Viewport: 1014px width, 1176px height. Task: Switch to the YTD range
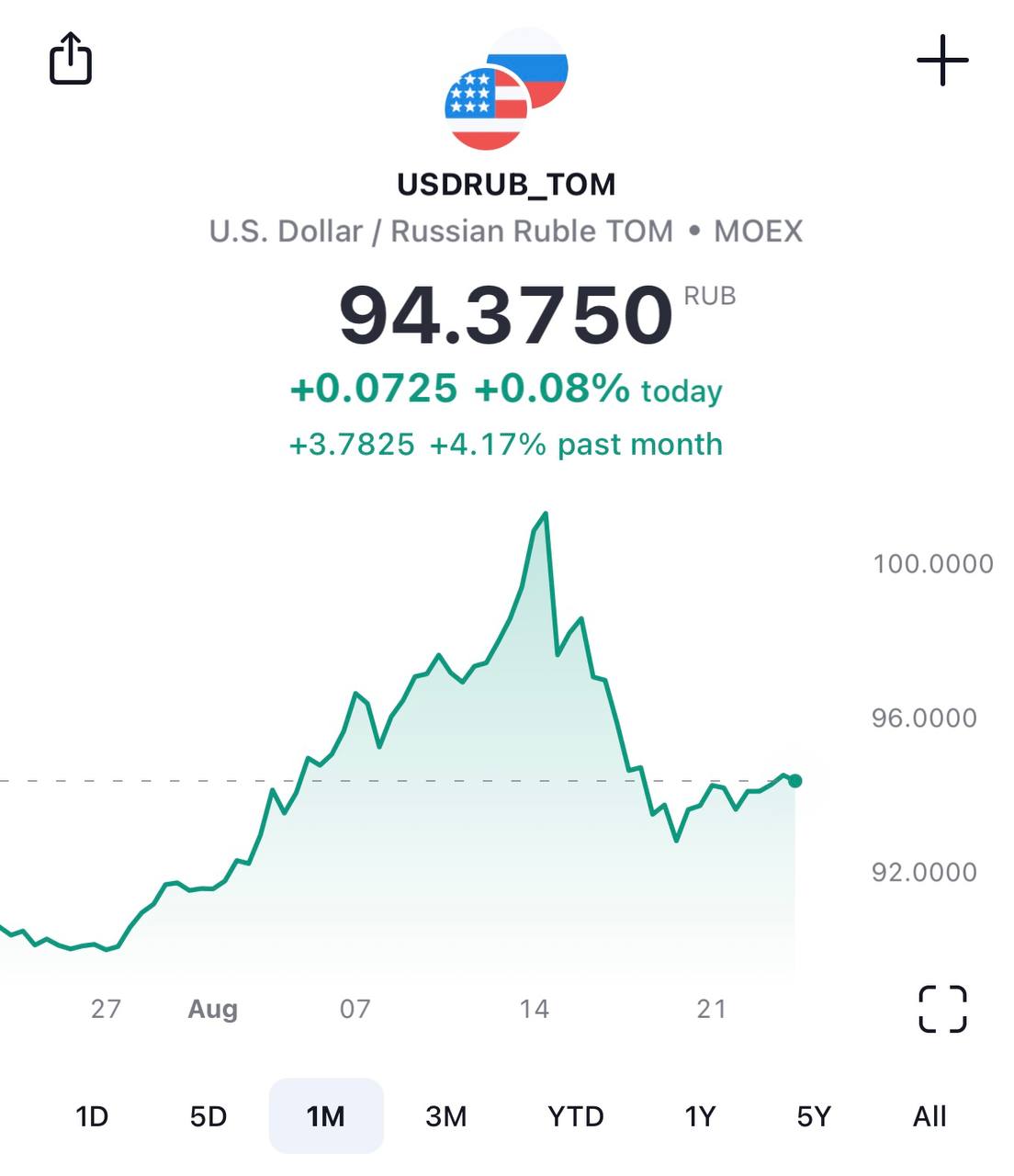[x=576, y=1116]
